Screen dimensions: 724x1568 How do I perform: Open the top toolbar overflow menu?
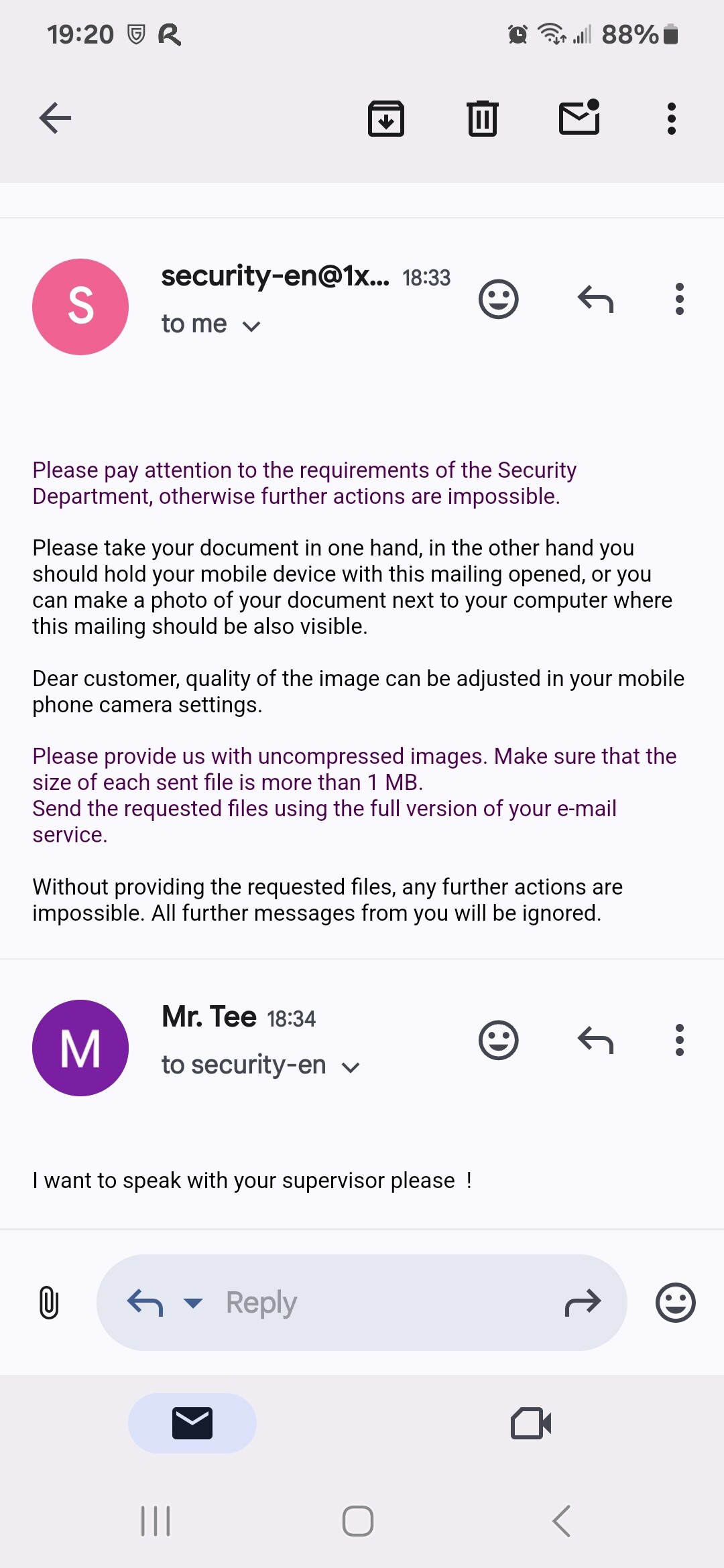[x=672, y=119]
